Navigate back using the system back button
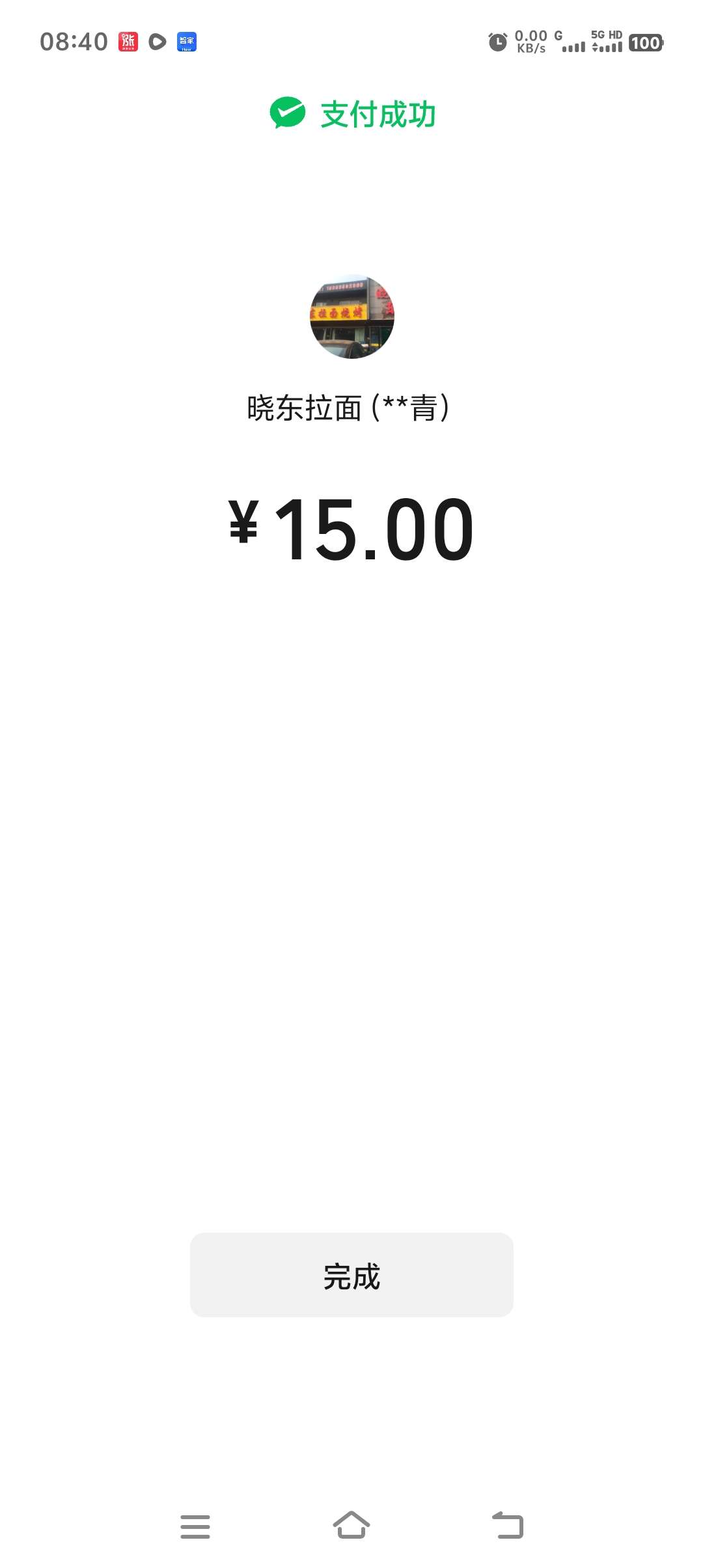The height and width of the screenshot is (1568, 703). point(508,1525)
